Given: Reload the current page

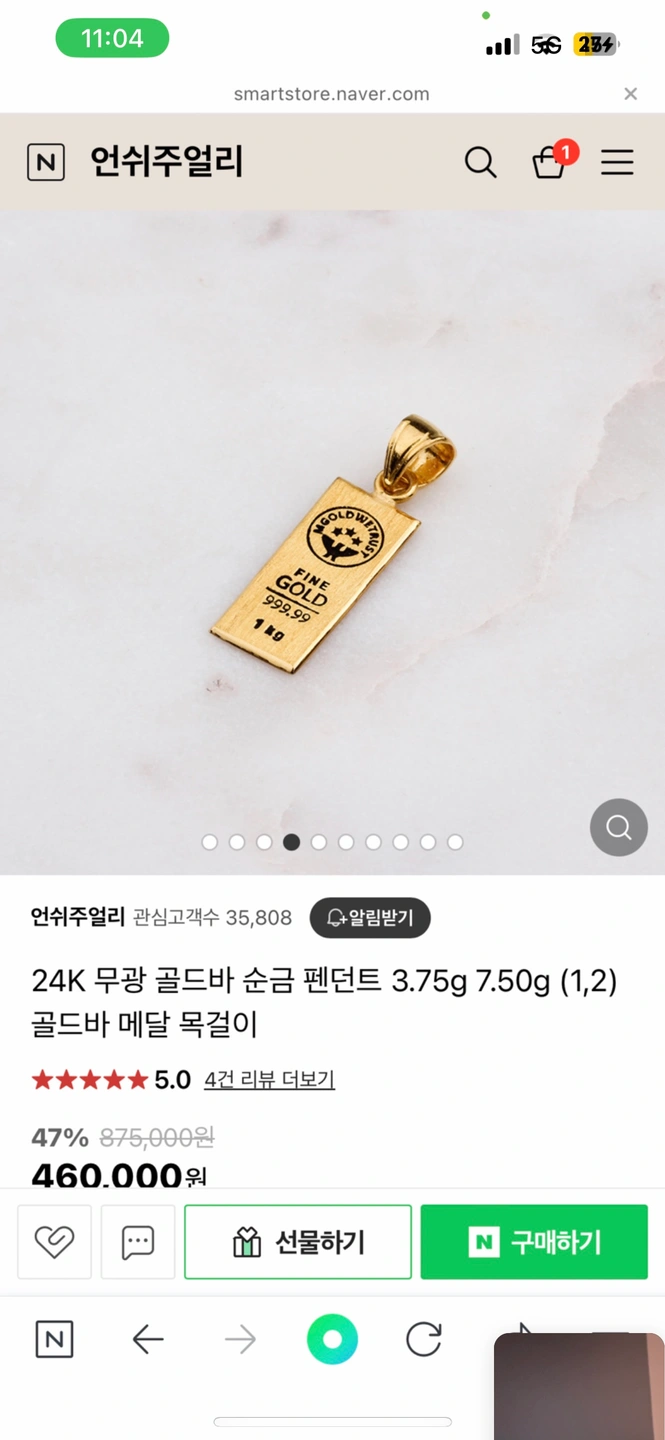Looking at the screenshot, I should [x=424, y=1339].
